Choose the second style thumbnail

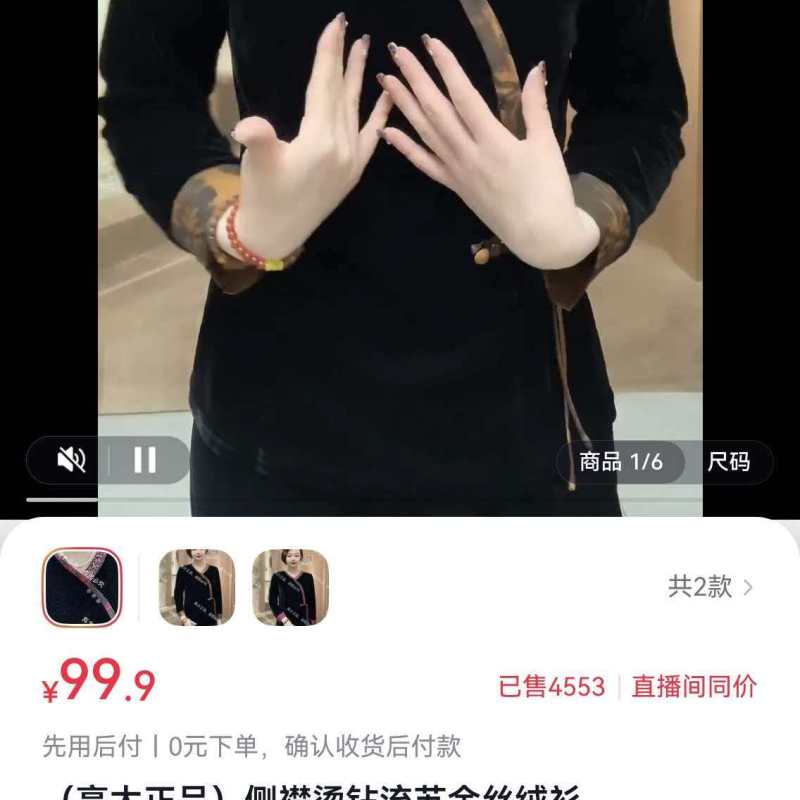click(x=196, y=587)
